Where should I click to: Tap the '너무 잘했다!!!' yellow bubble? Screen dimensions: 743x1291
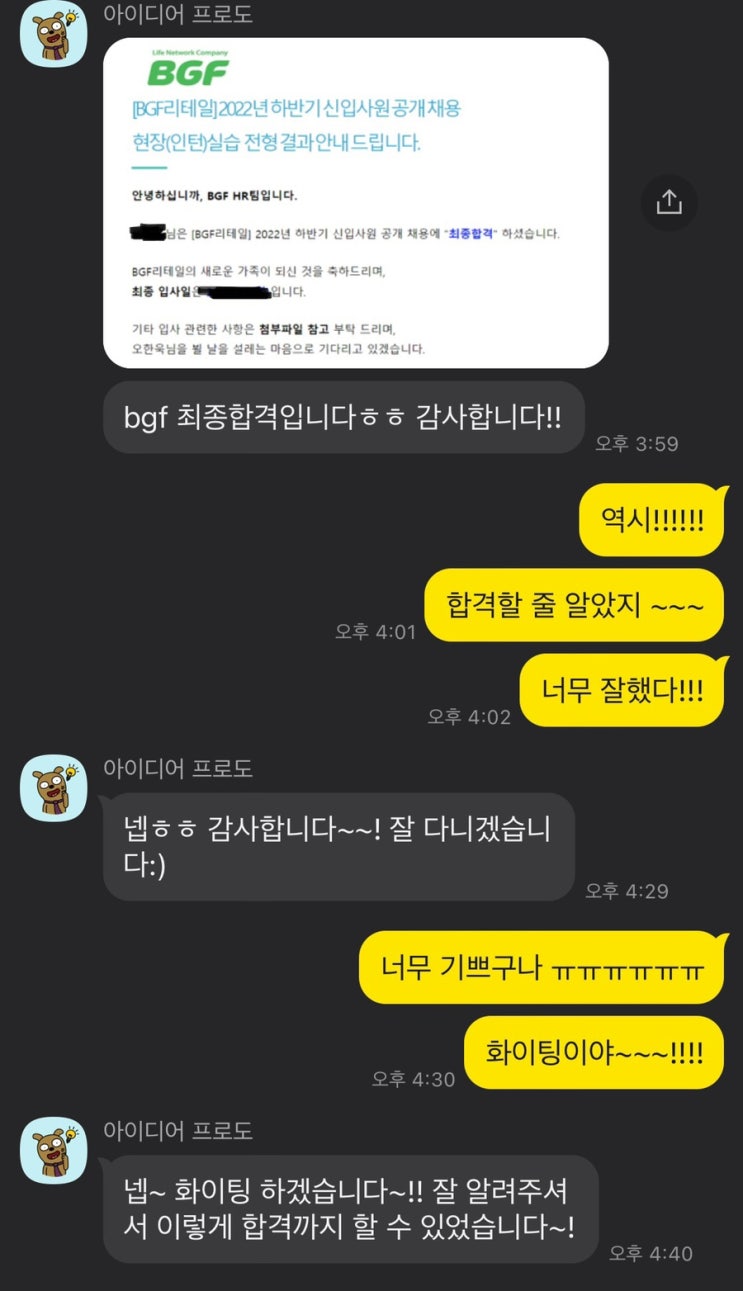tap(621, 689)
